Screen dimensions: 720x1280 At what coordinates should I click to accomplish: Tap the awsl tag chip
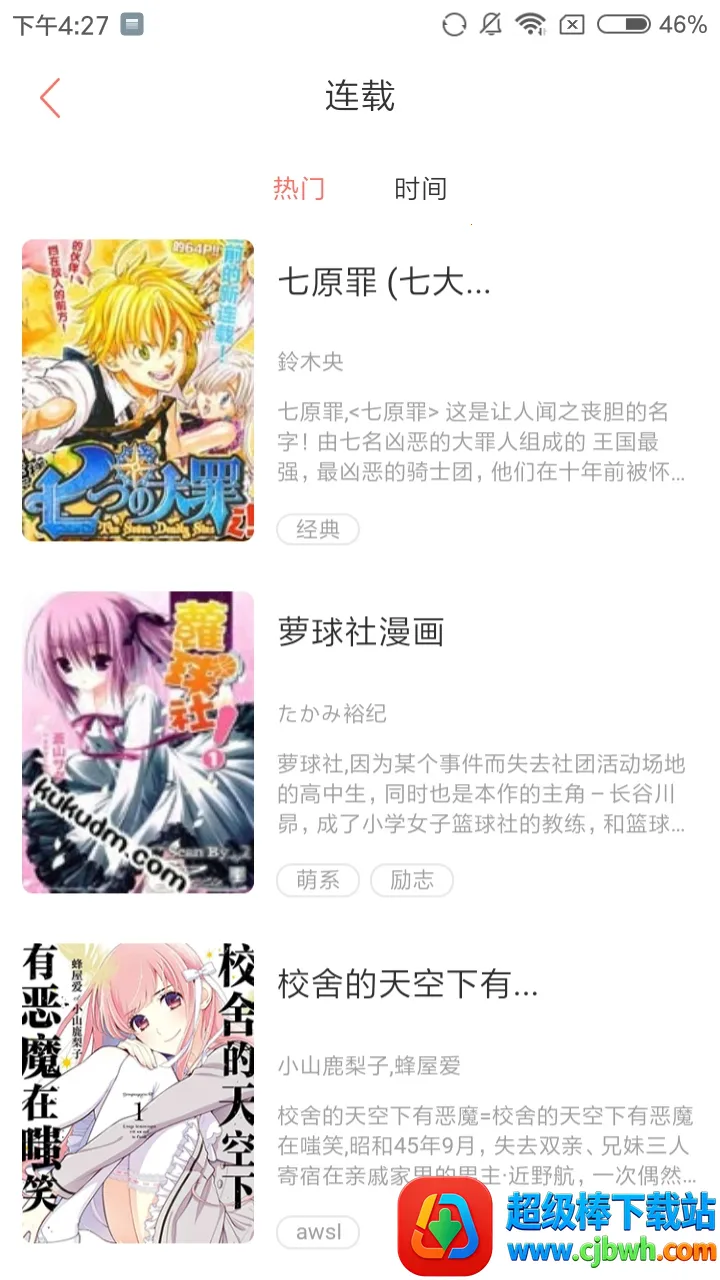318,1232
